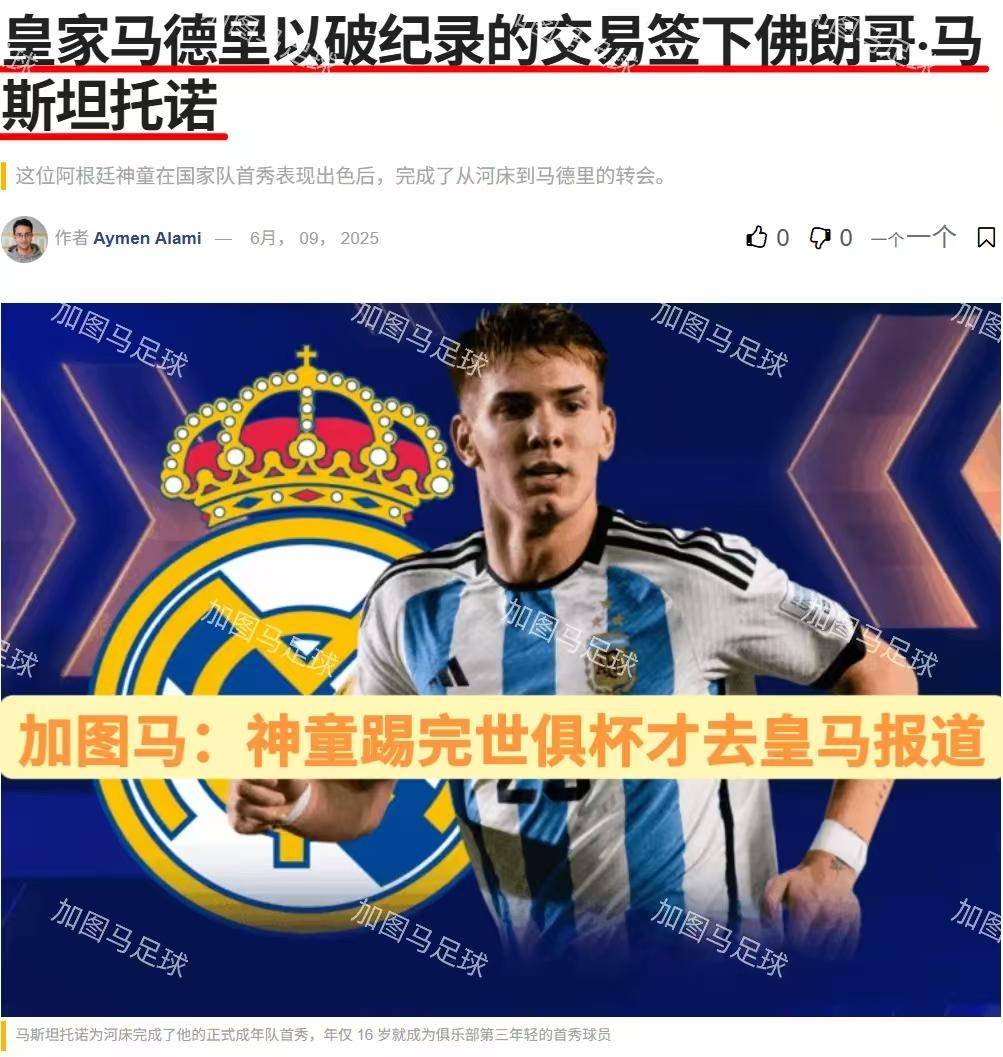The width and height of the screenshot is (1003, 1057).
Task: Like this article with thumbs up
Action: pos(757,238)
